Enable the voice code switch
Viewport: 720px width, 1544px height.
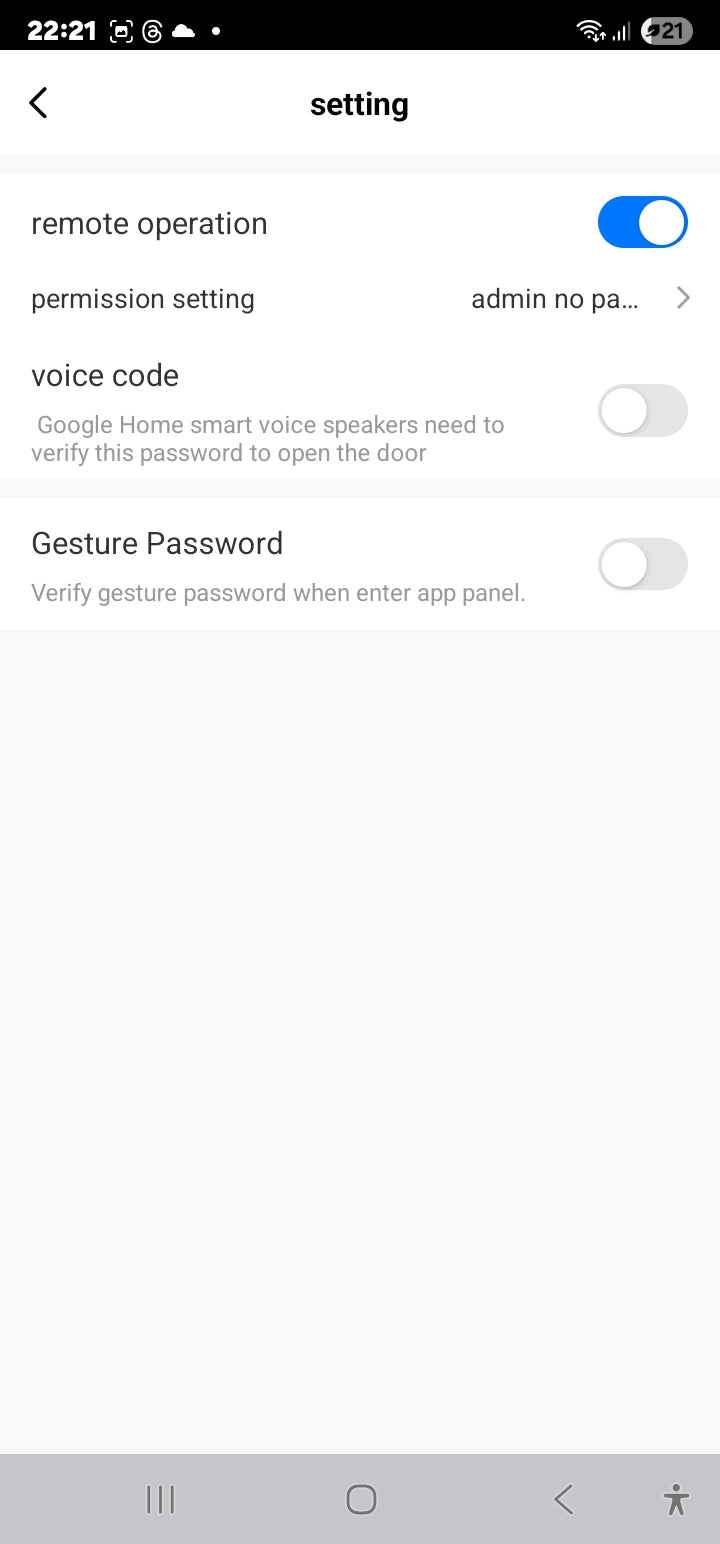coord(642,411)
